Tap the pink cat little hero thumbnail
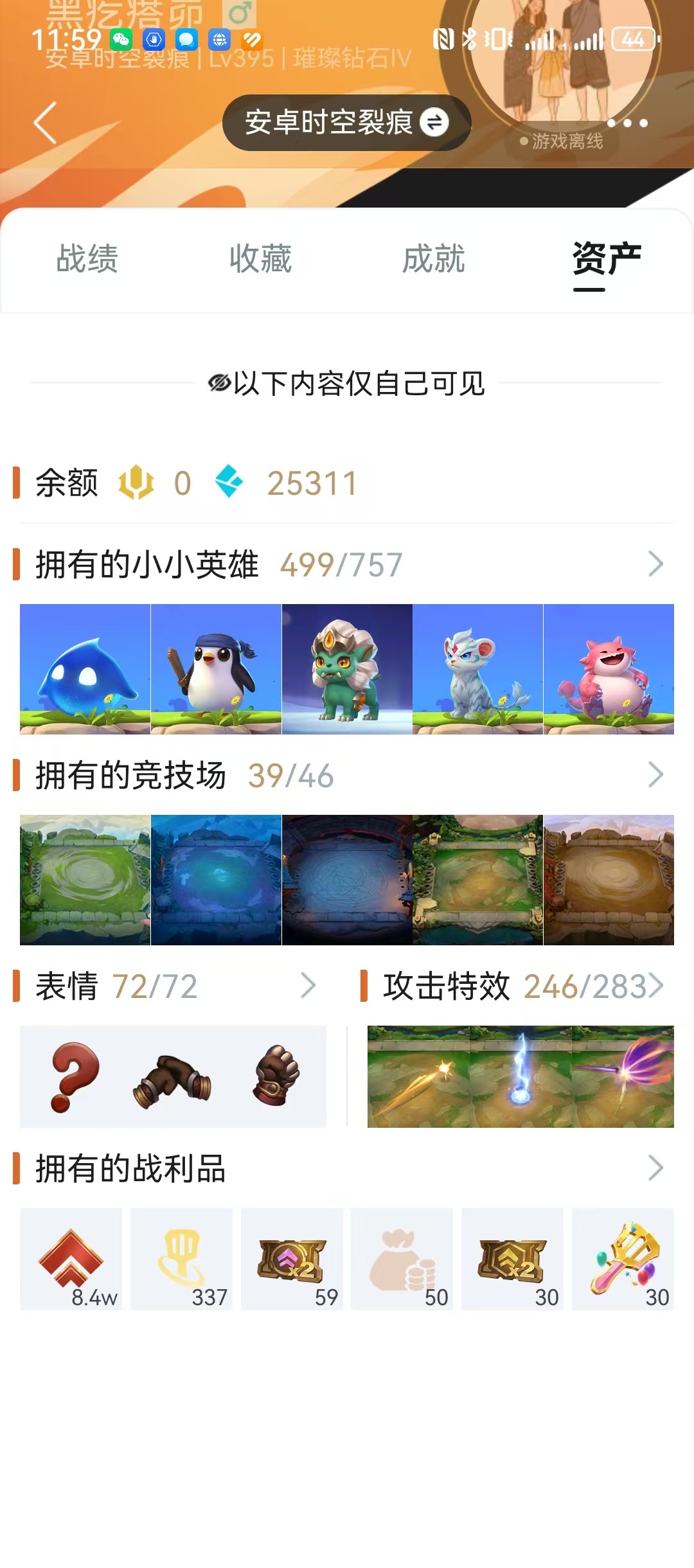 point(609,669)
